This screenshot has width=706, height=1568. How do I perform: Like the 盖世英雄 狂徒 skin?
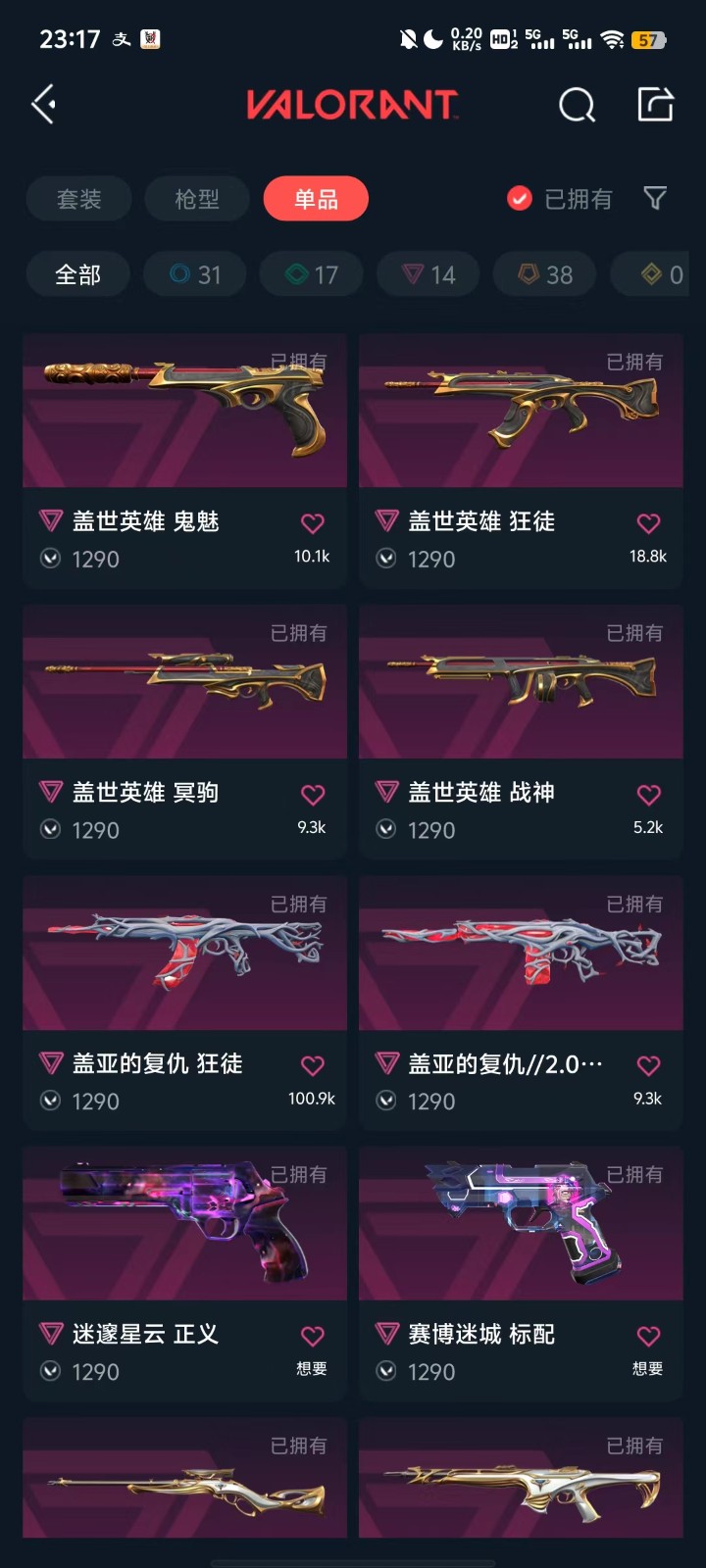pyautogui.click(x=648, y=523)
